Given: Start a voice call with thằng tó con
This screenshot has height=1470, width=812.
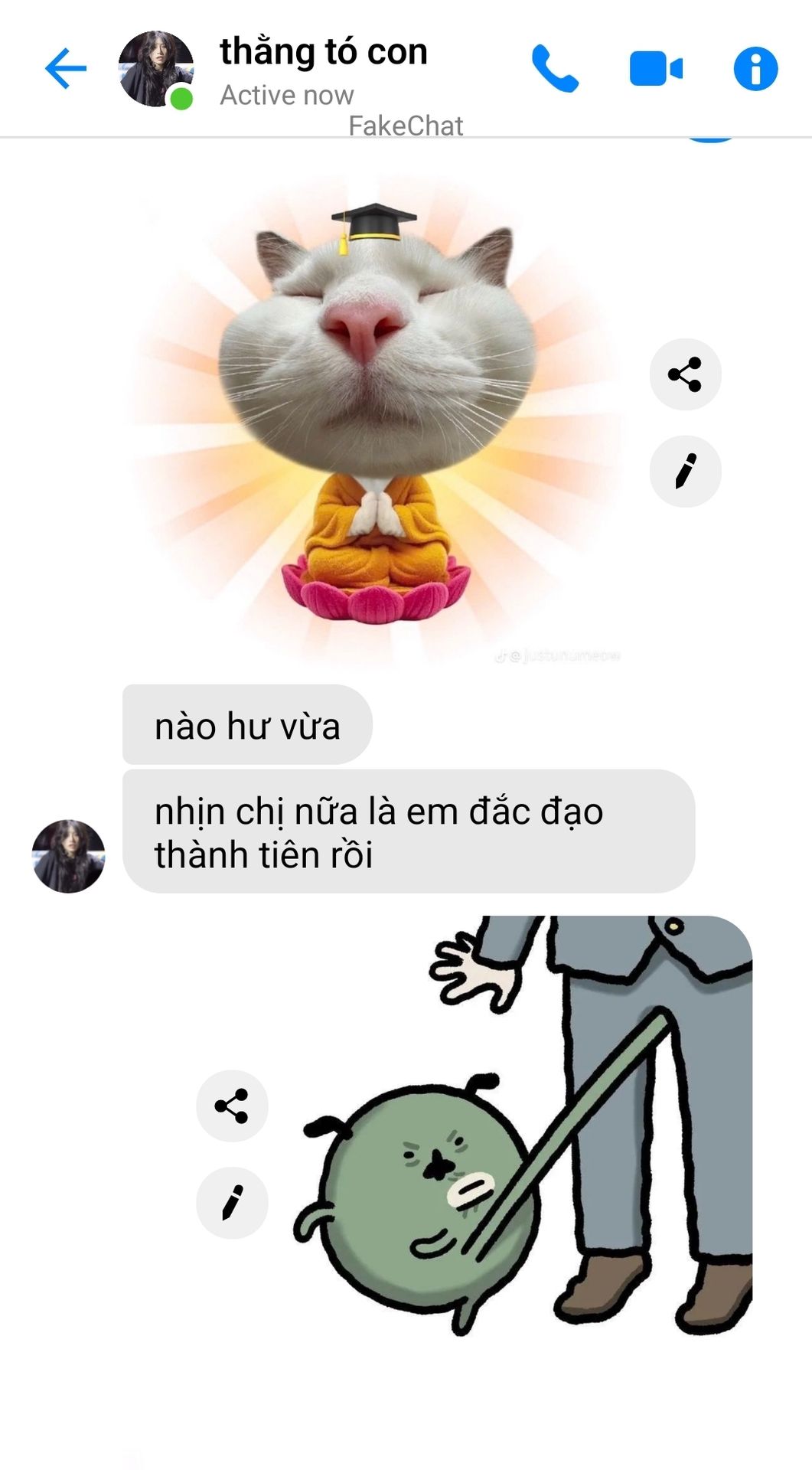Looking at the screenshot, I should (x=555, y=69).
